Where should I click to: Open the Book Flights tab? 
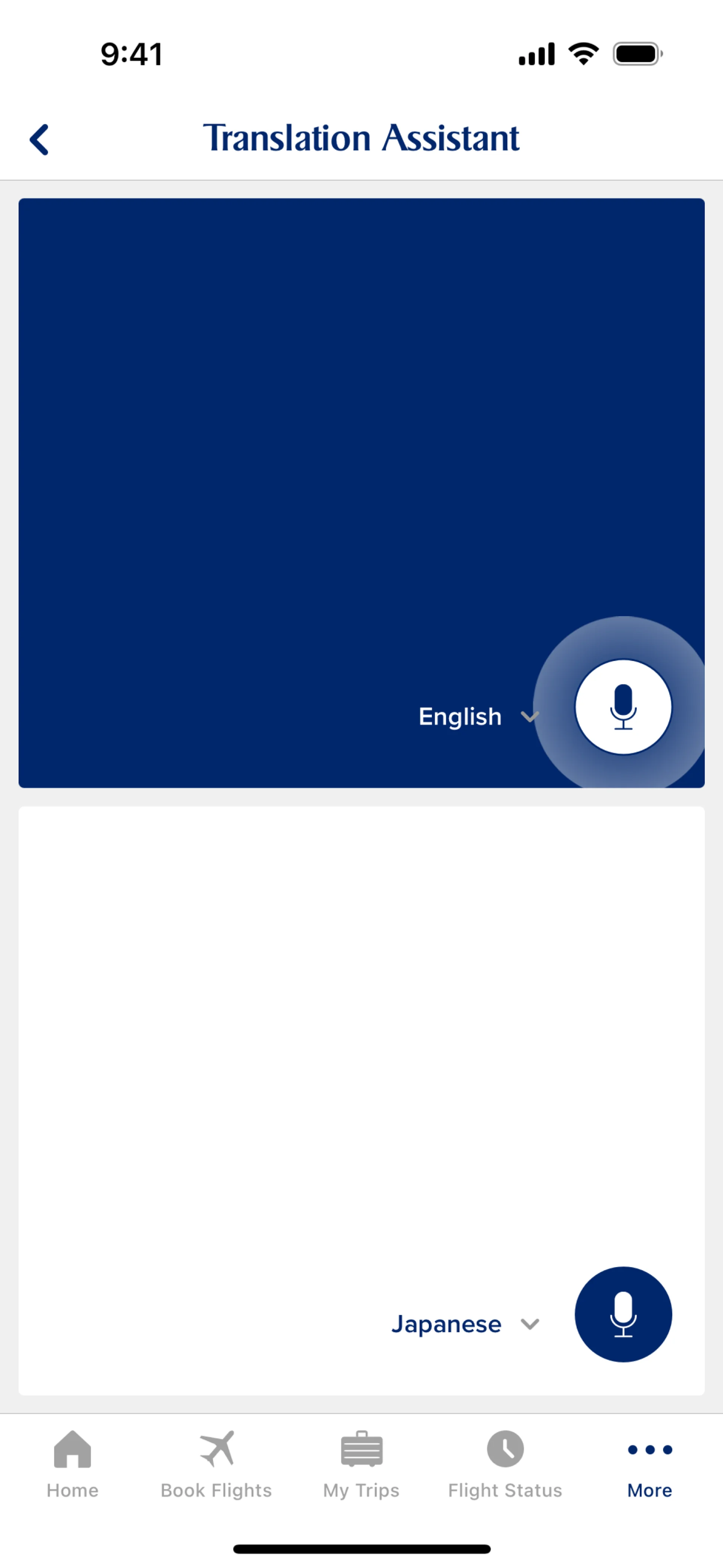point(216,1464)
